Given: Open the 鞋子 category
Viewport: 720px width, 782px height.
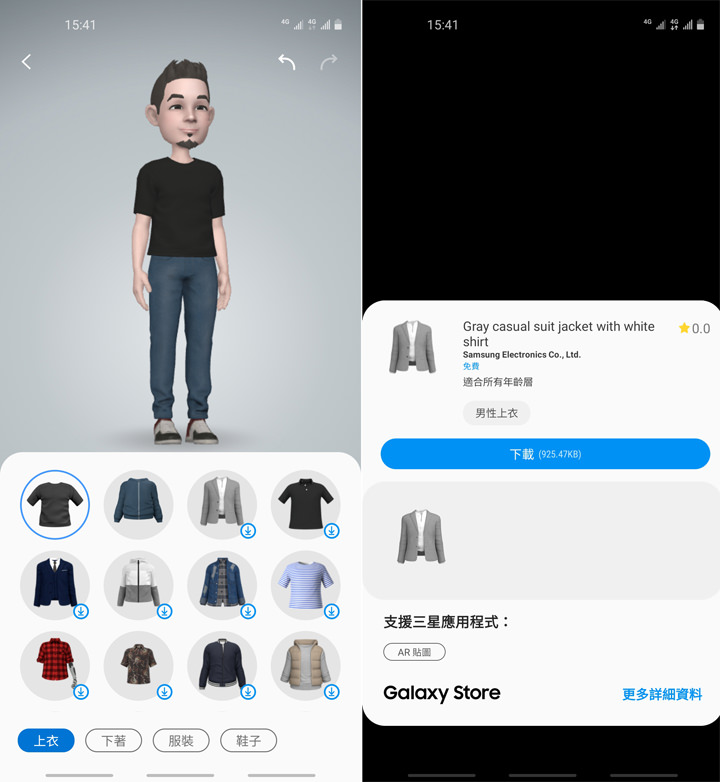Looking at the screenshot, I should point(248,741).
